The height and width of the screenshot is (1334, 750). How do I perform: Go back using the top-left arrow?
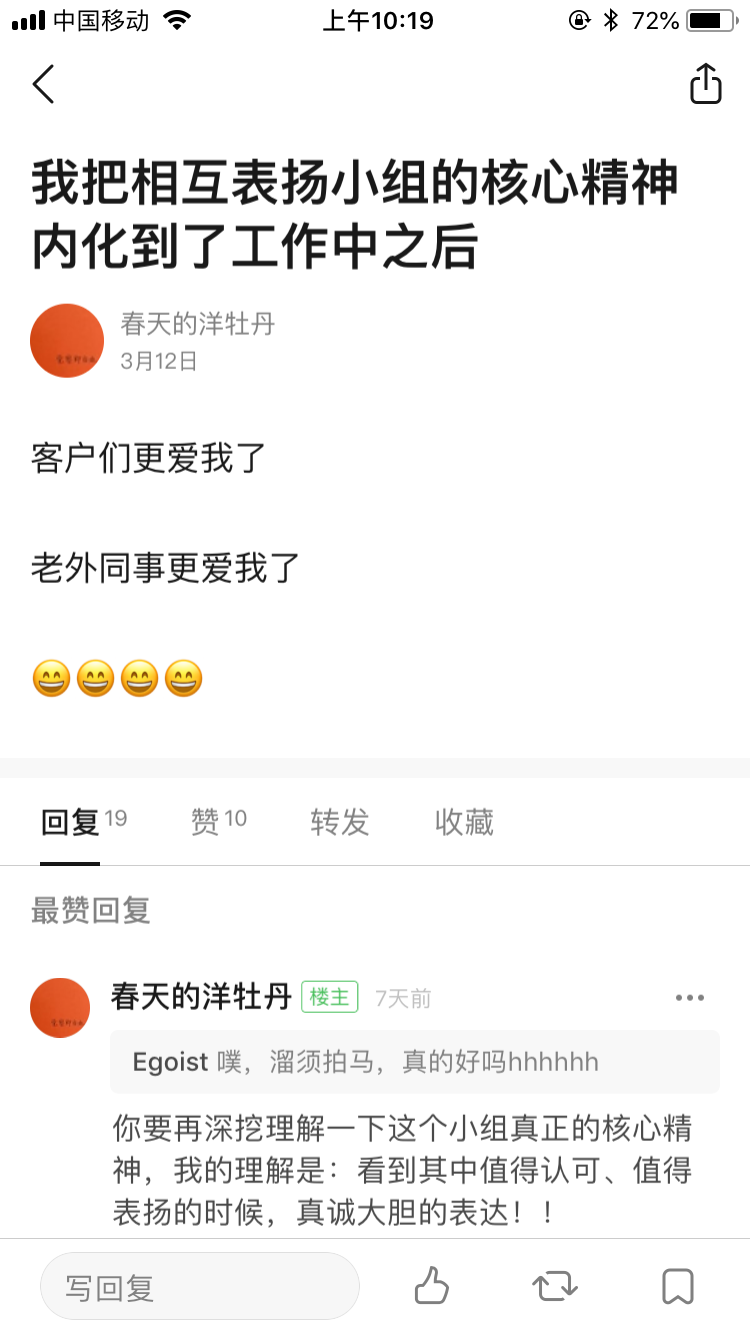(44, 84)
